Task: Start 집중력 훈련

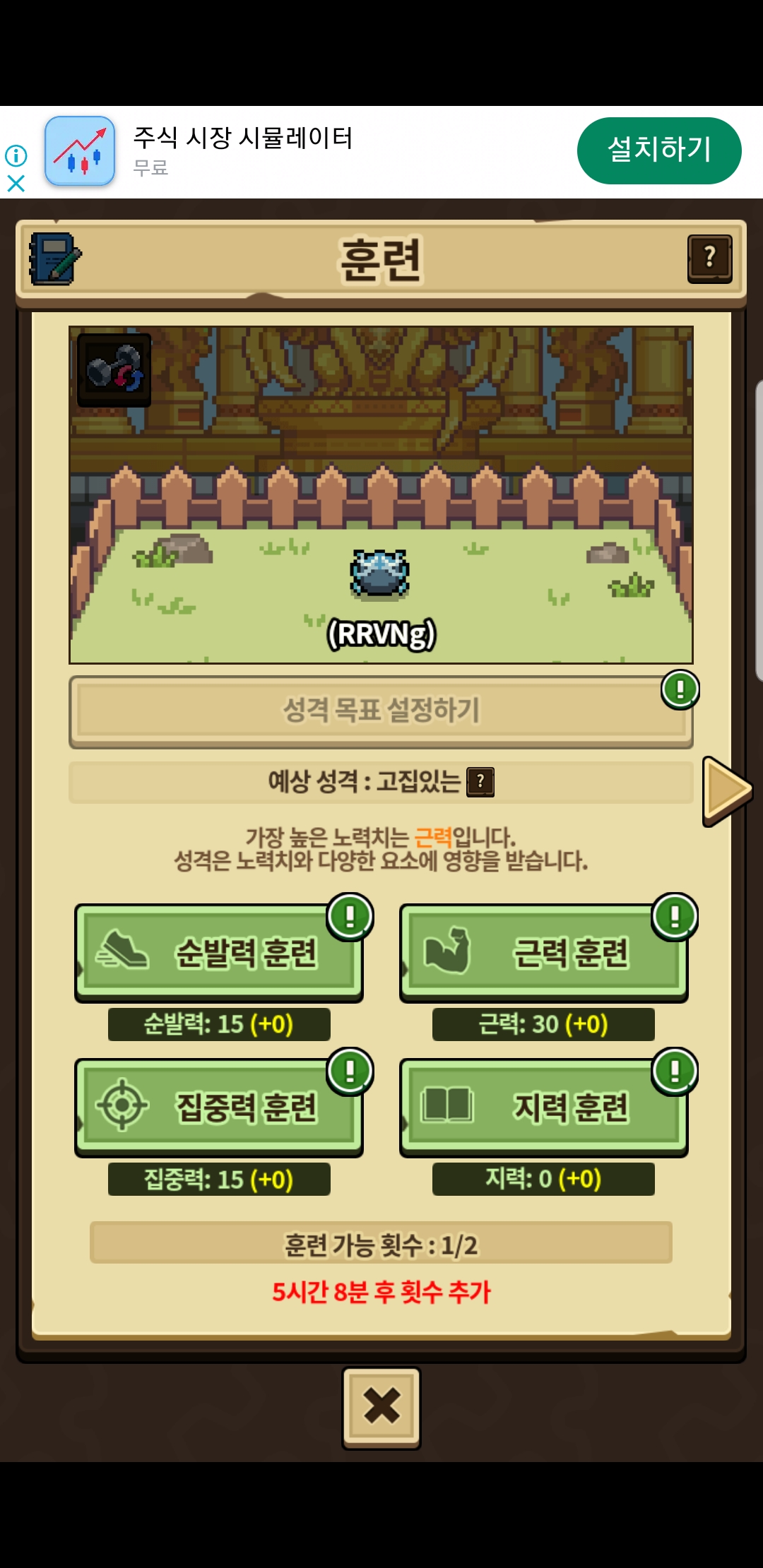Action: 219,1107
